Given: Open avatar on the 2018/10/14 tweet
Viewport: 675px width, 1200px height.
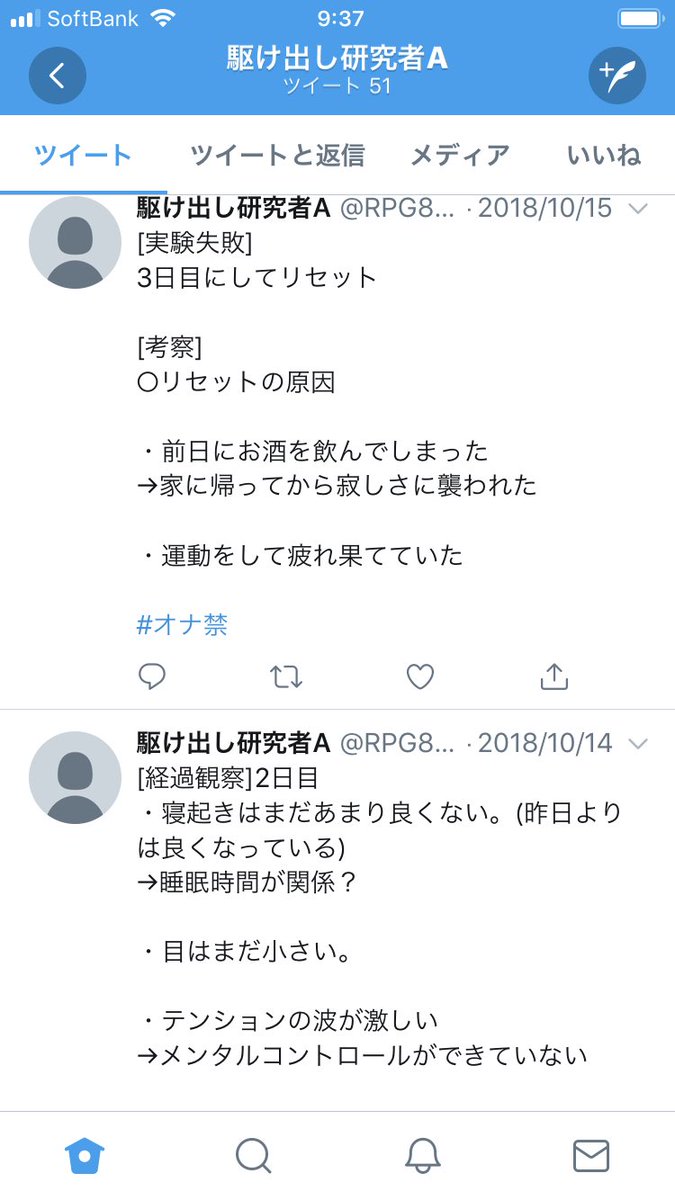Looking at the screenshot, I should [75, 778].
